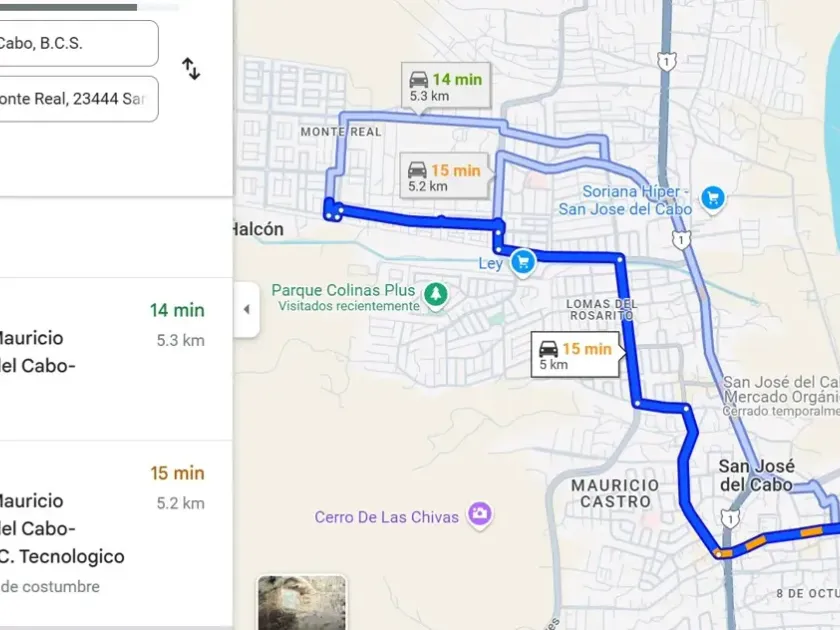Screen dimensions: 840x630
Task: Open the Parque Colinas Plus park pin
Action: tap(436, 296)
